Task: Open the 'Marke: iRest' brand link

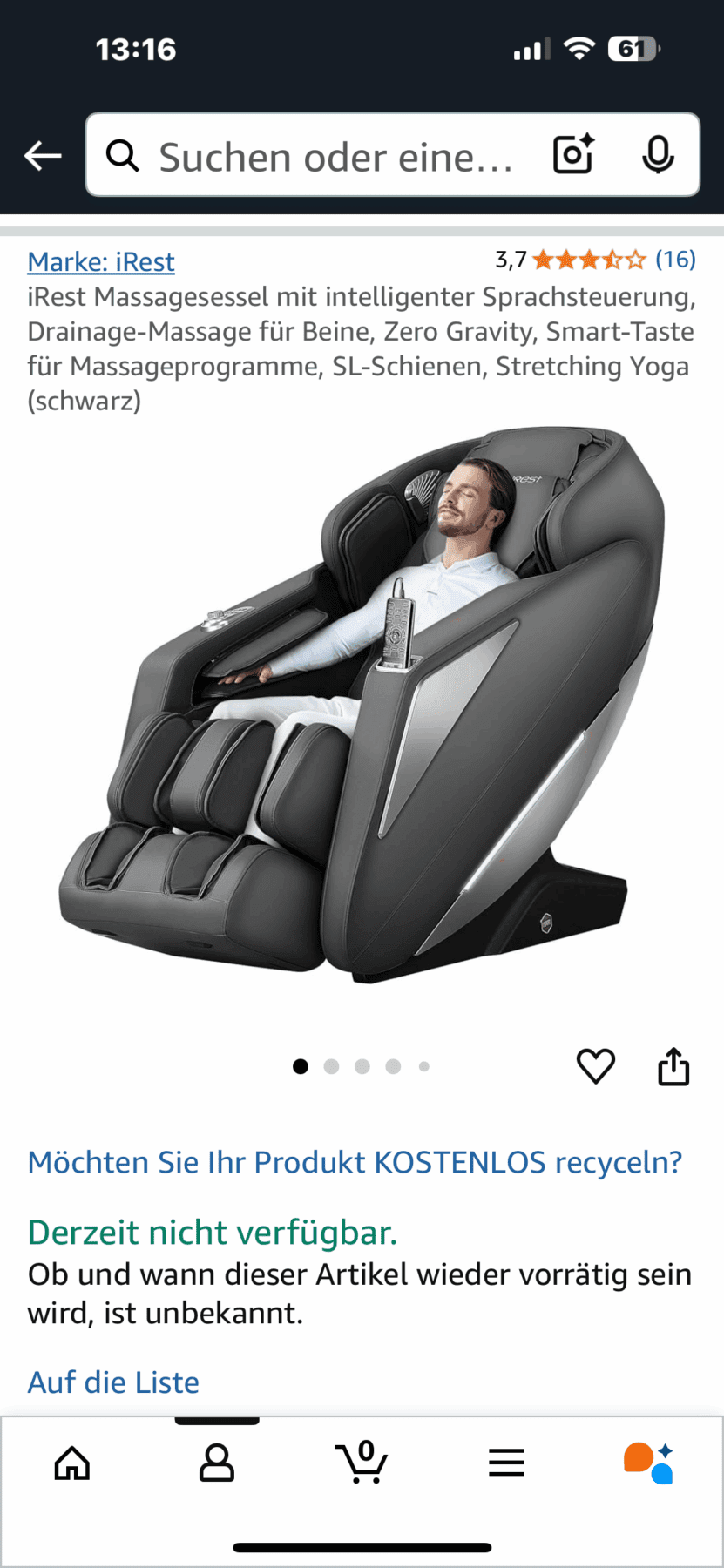Action: tap(101, 261)
